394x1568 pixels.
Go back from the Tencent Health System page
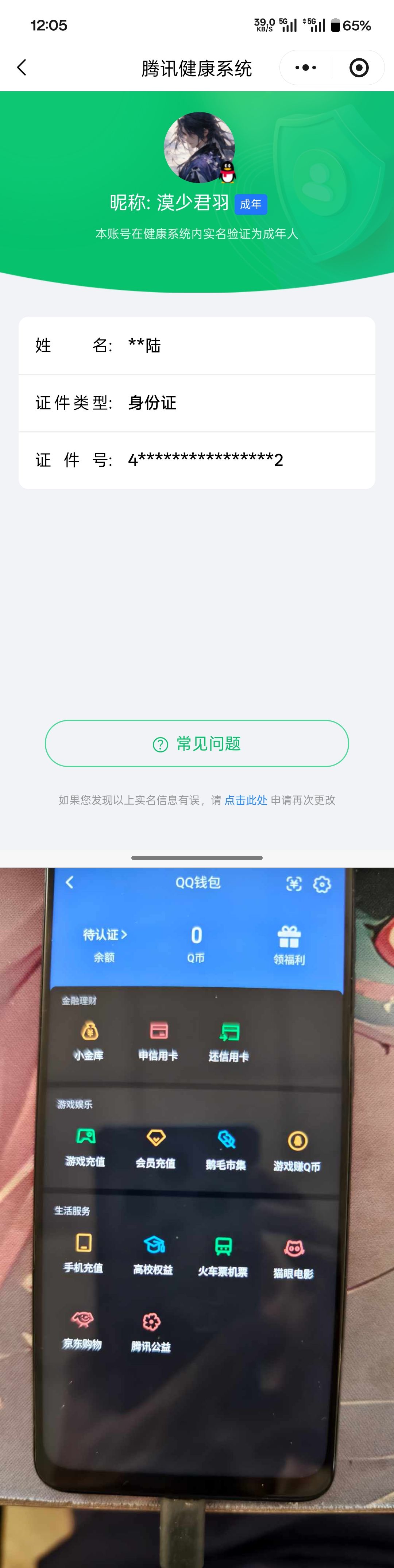(22, 68)
